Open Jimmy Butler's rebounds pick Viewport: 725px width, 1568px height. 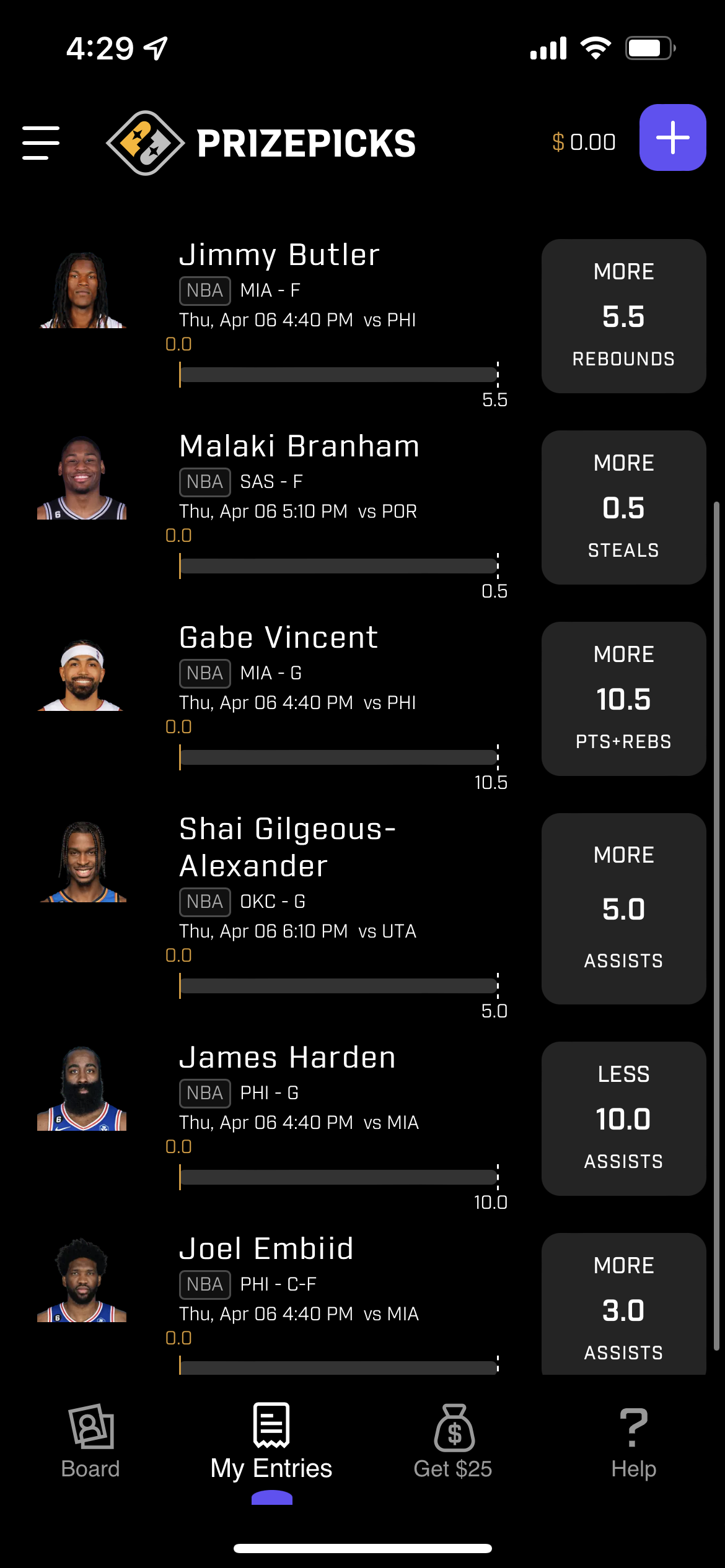623,316
